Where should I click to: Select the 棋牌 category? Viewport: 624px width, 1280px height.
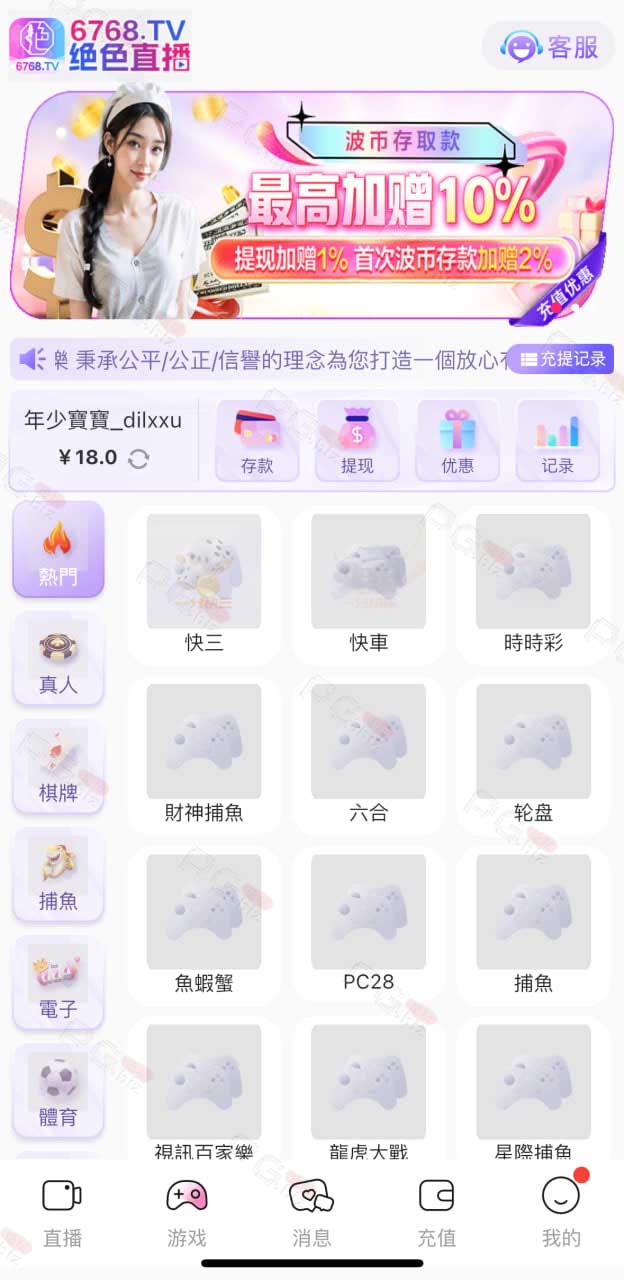58,766
